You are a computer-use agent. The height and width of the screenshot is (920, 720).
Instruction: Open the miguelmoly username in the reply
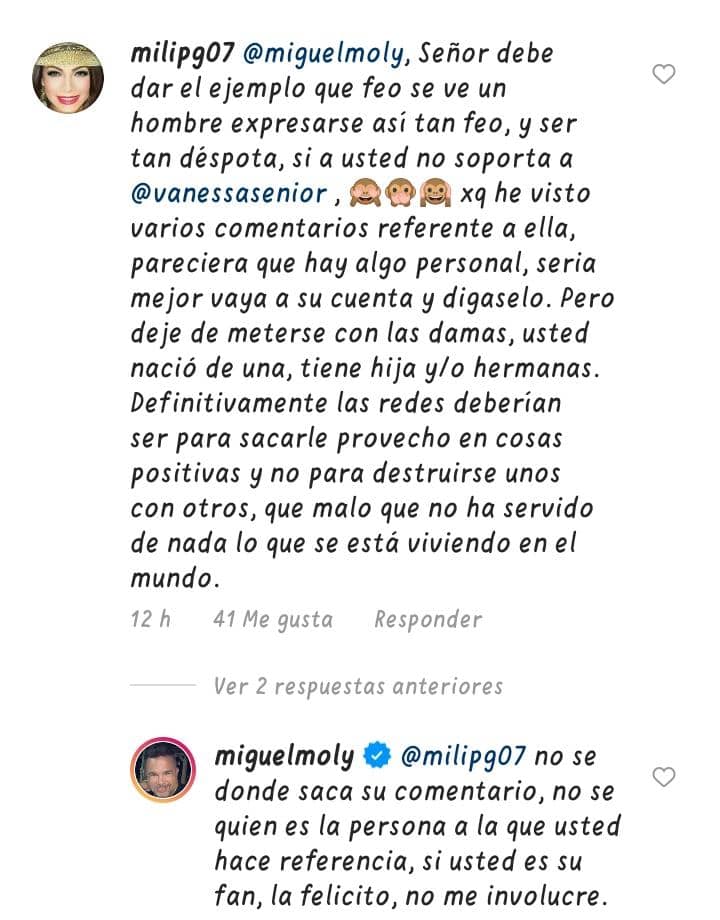point(284,757)
